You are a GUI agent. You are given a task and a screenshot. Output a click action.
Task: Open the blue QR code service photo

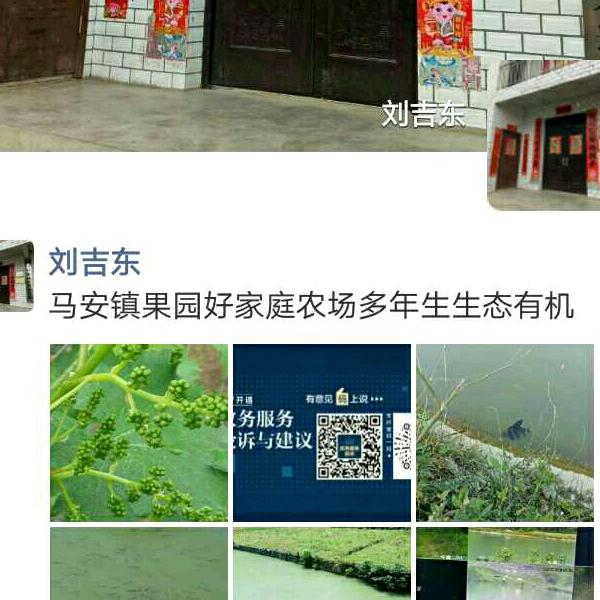(x=322, y=432)
